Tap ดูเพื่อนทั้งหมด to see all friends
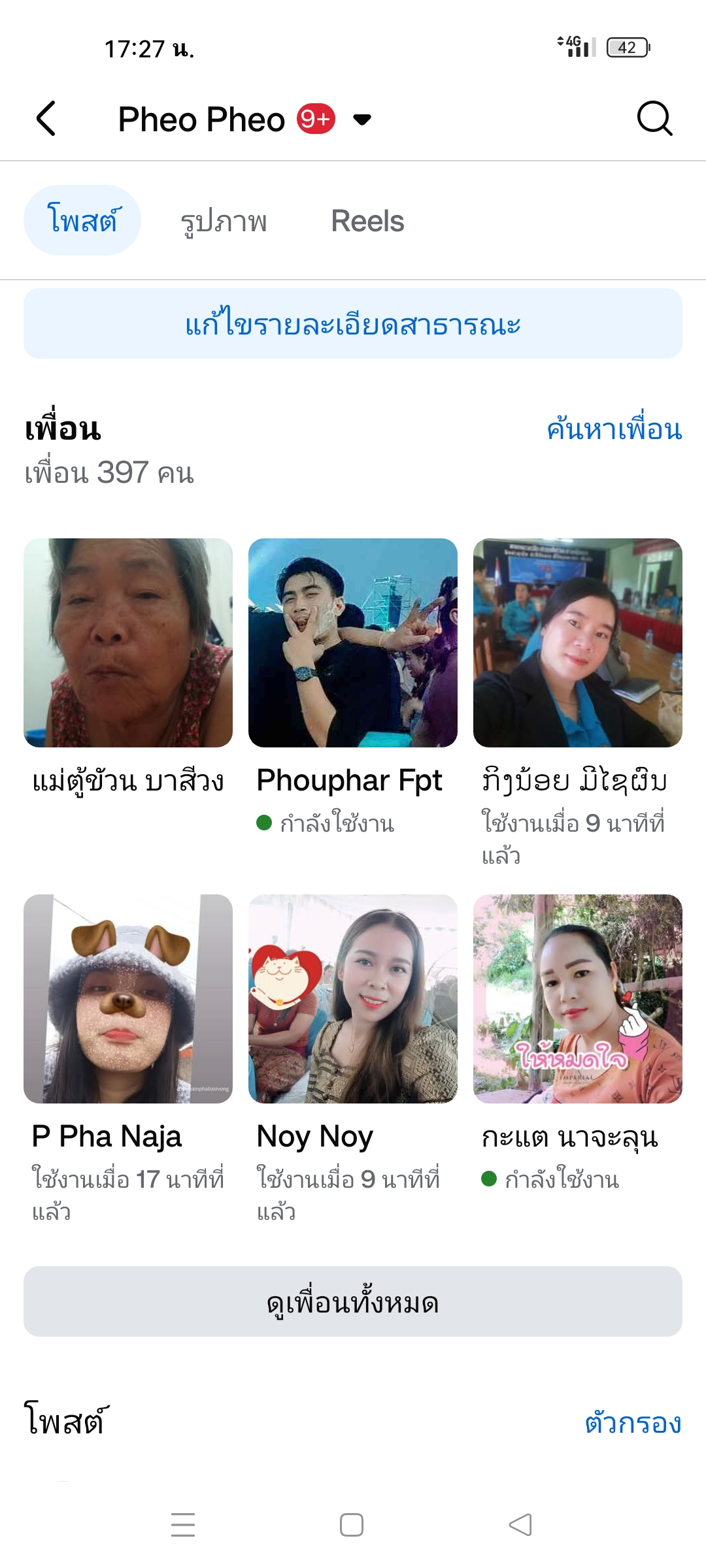The height and width of the screenshot is (1568, 706). tap(353, 1301)
